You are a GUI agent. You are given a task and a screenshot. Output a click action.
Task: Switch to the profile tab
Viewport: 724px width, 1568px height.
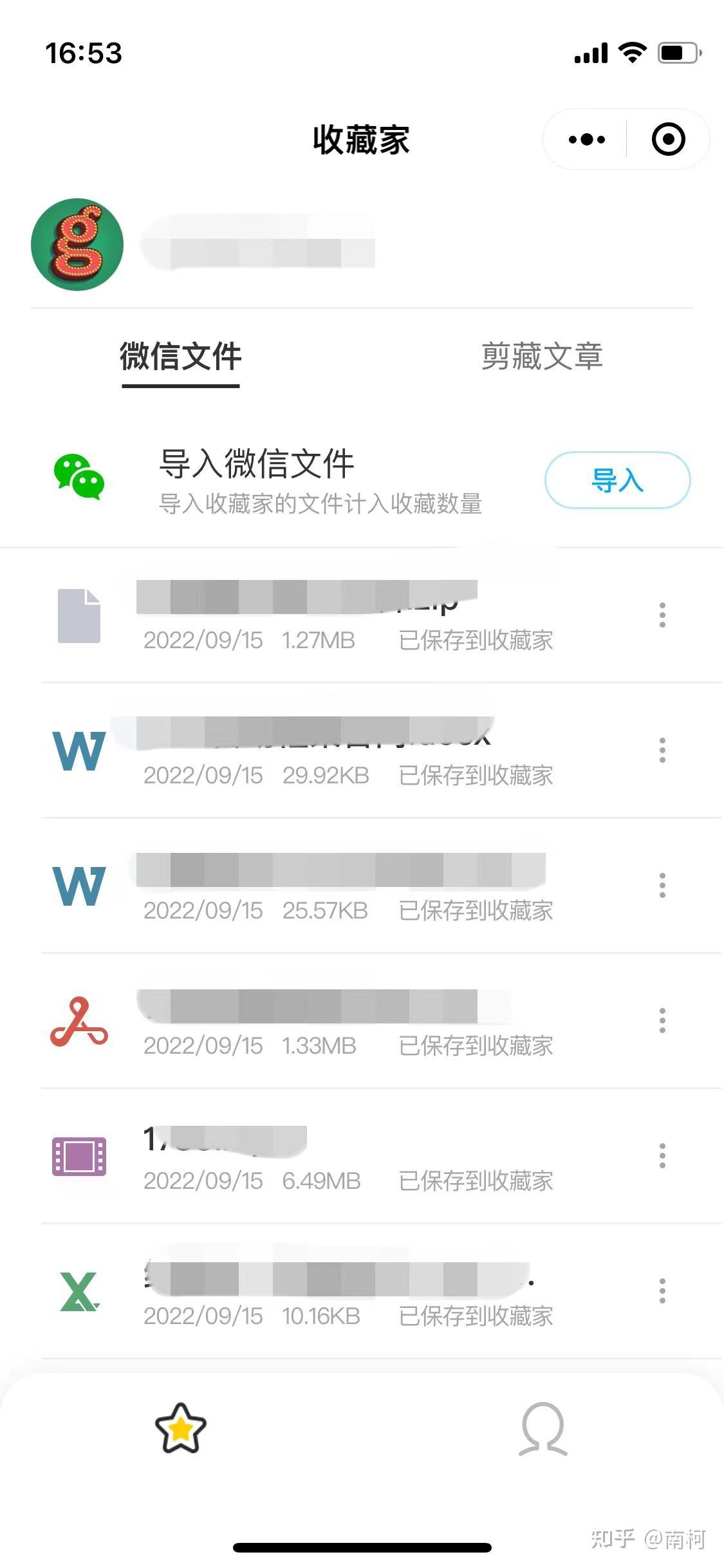pyautogui.click(x=543, y=1428)
